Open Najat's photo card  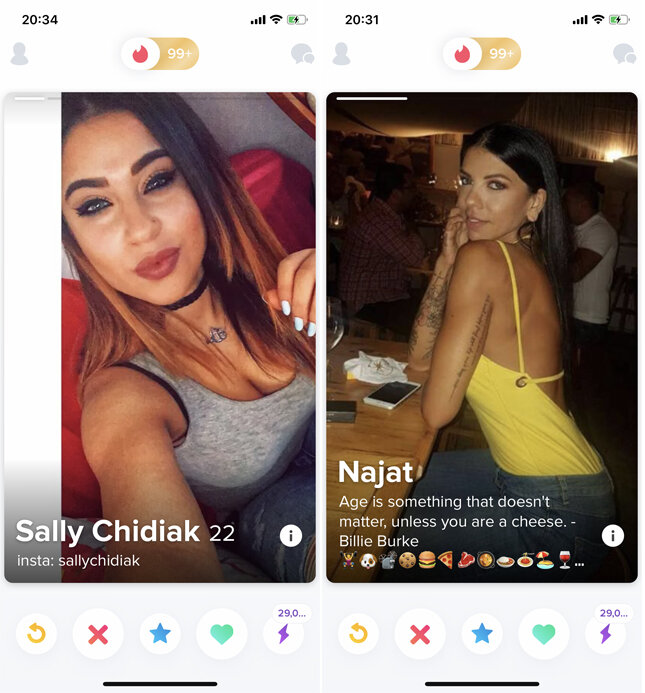click(482, 300)
